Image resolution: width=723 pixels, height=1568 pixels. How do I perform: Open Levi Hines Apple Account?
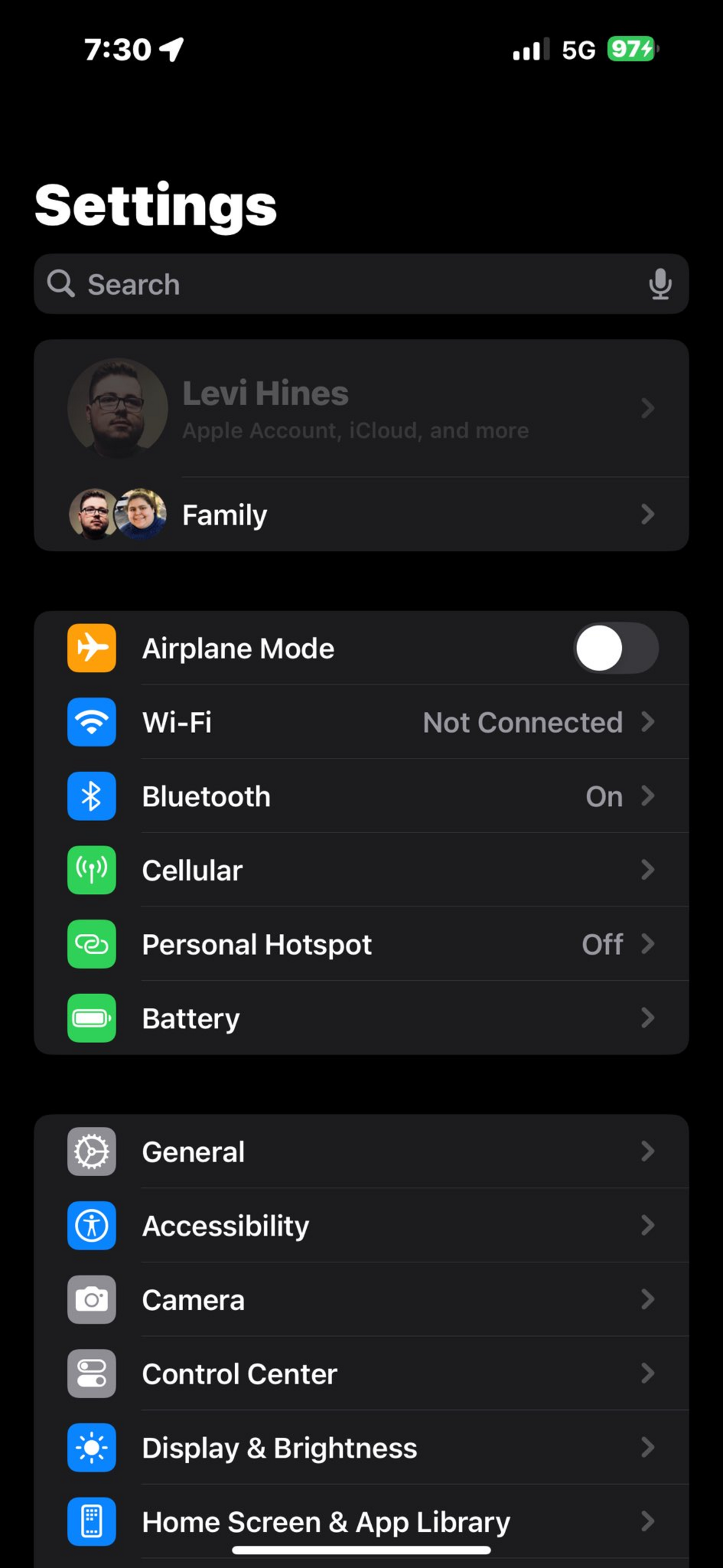(x=361, y=408)
